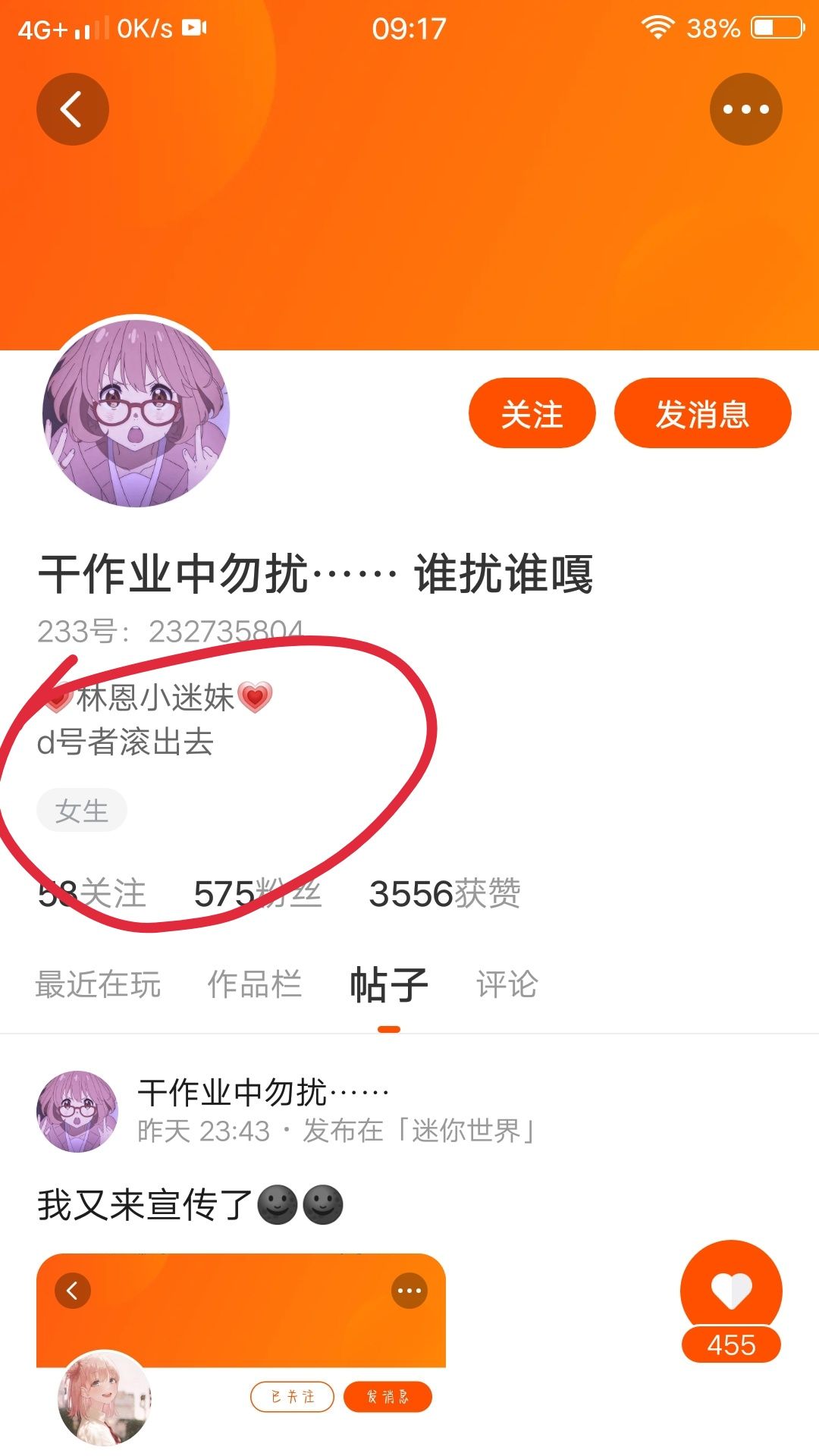Go back using the top-left arrow
Image resolution: width=819 pixels, height=1456 pixels.
73,109
